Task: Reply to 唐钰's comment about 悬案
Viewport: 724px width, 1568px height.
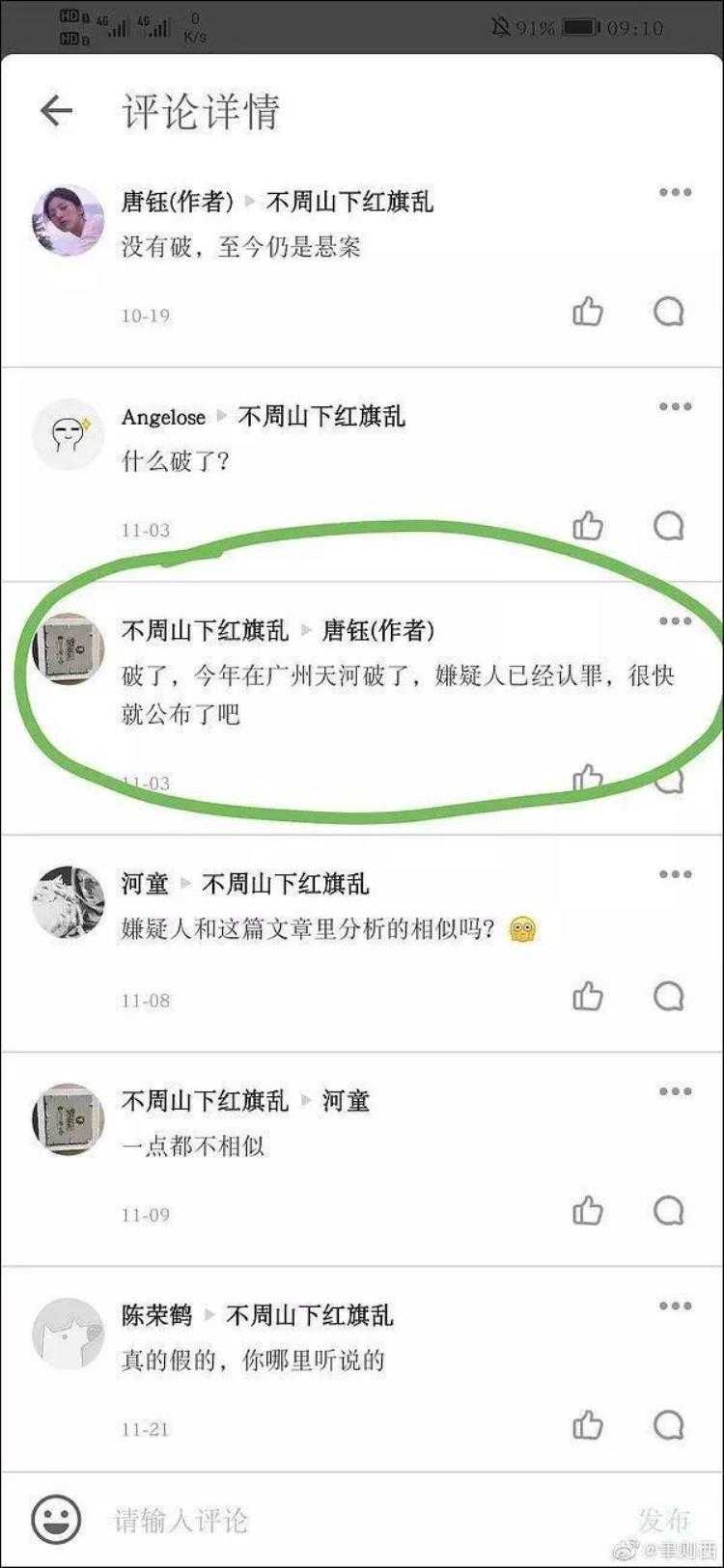Action: 669,312
